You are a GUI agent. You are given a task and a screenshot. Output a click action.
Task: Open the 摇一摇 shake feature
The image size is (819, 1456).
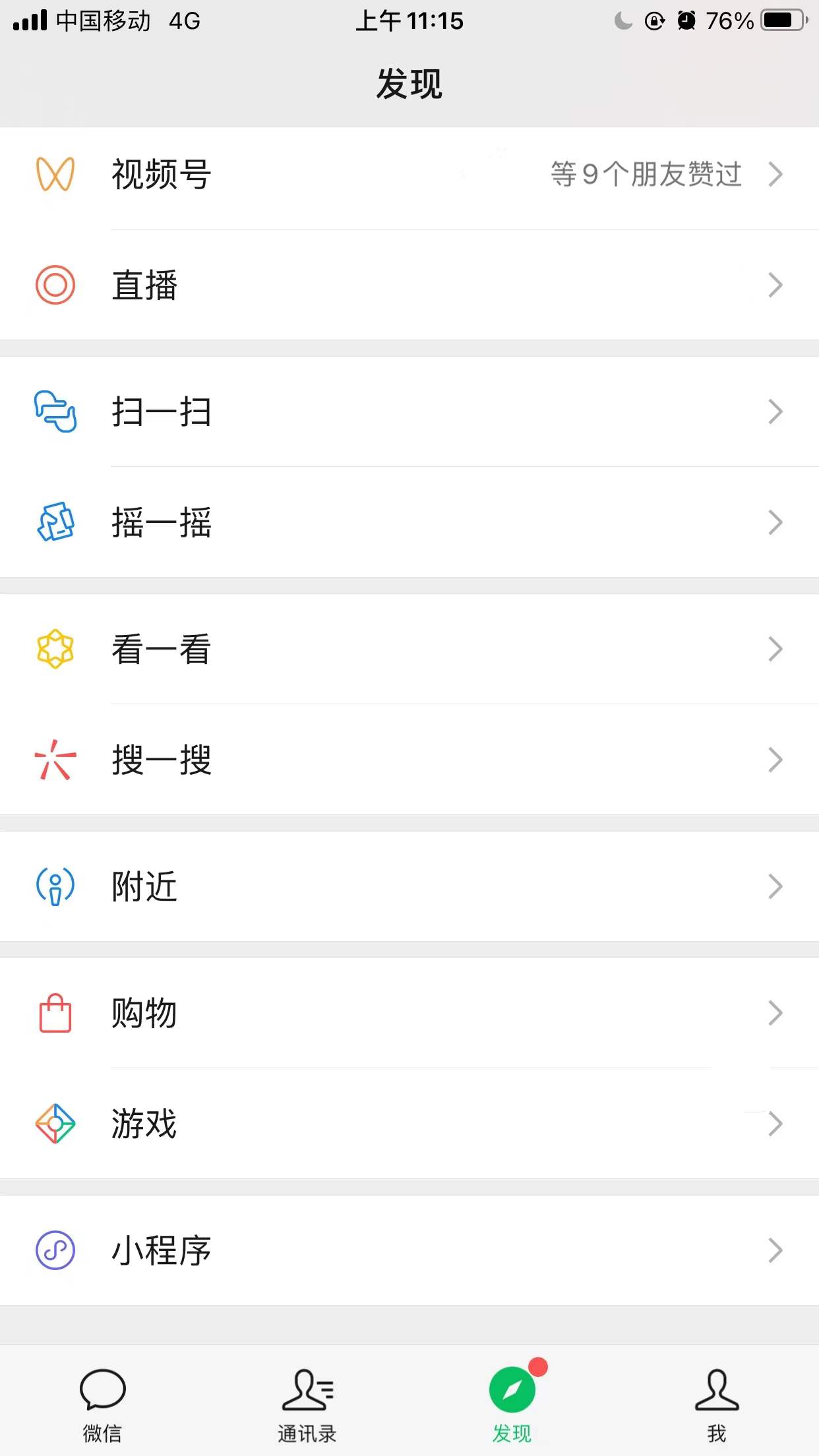point(409,522)
